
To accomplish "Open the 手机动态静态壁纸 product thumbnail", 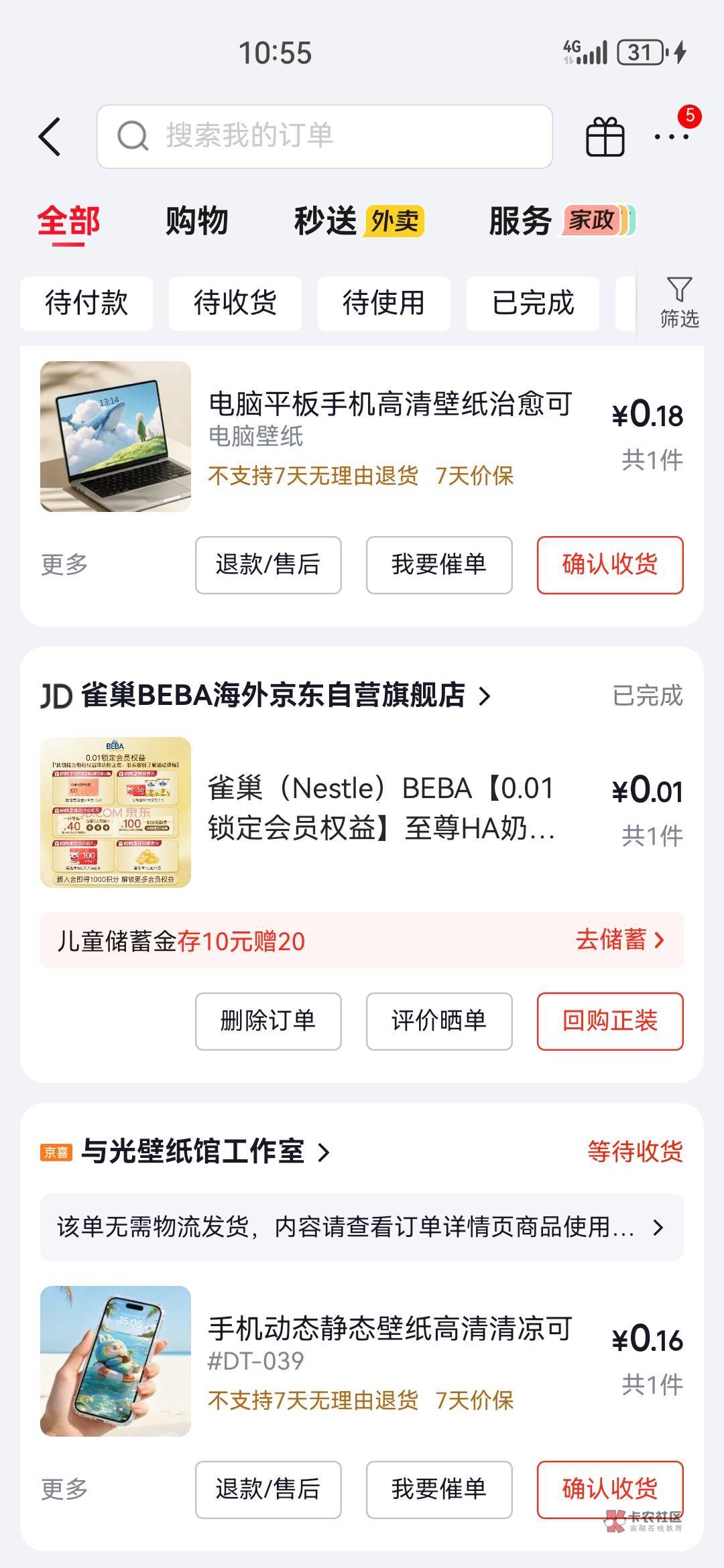I will 115,1361.
